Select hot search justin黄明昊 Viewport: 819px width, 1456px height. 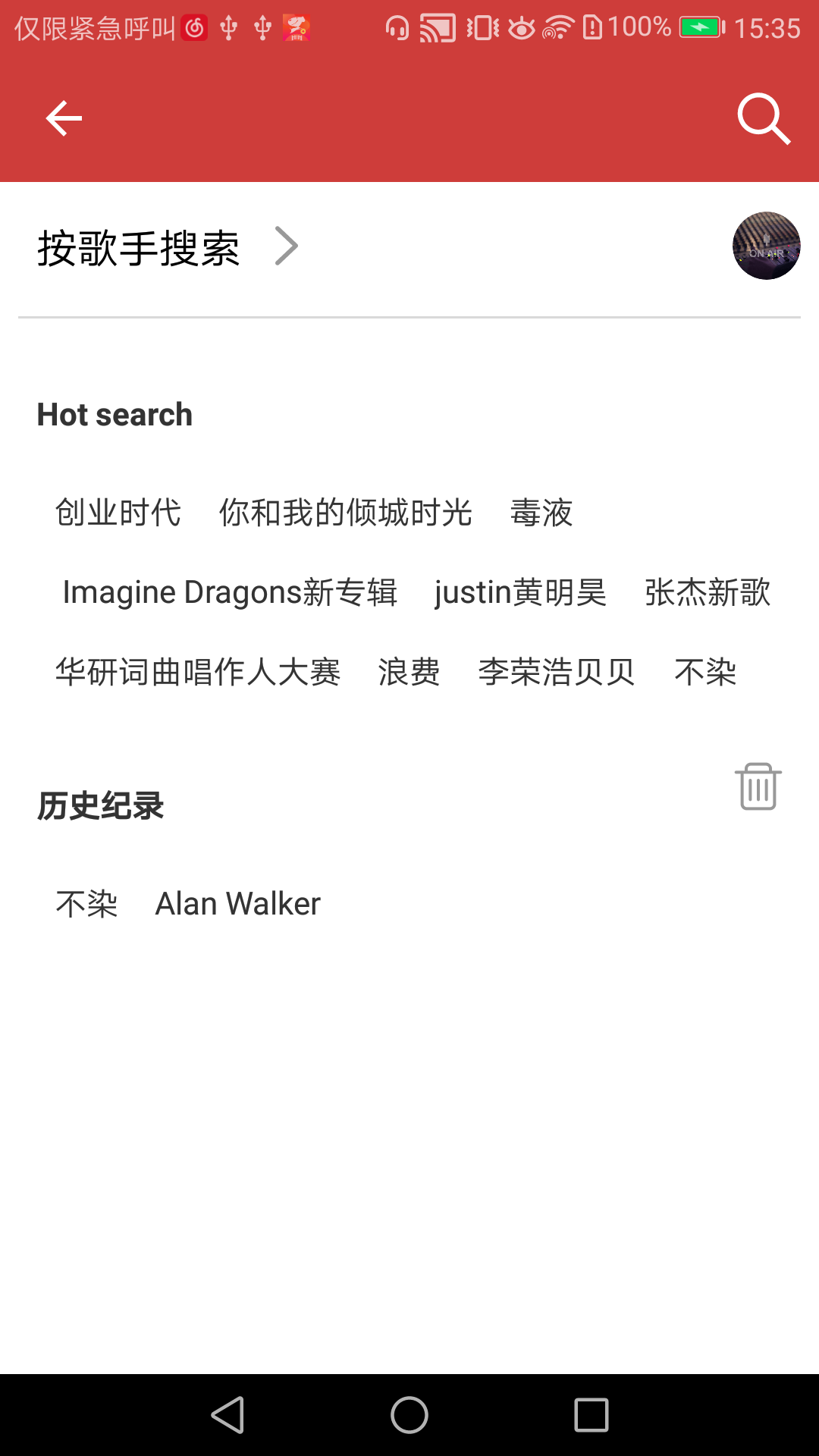click(x=521, y=592)
